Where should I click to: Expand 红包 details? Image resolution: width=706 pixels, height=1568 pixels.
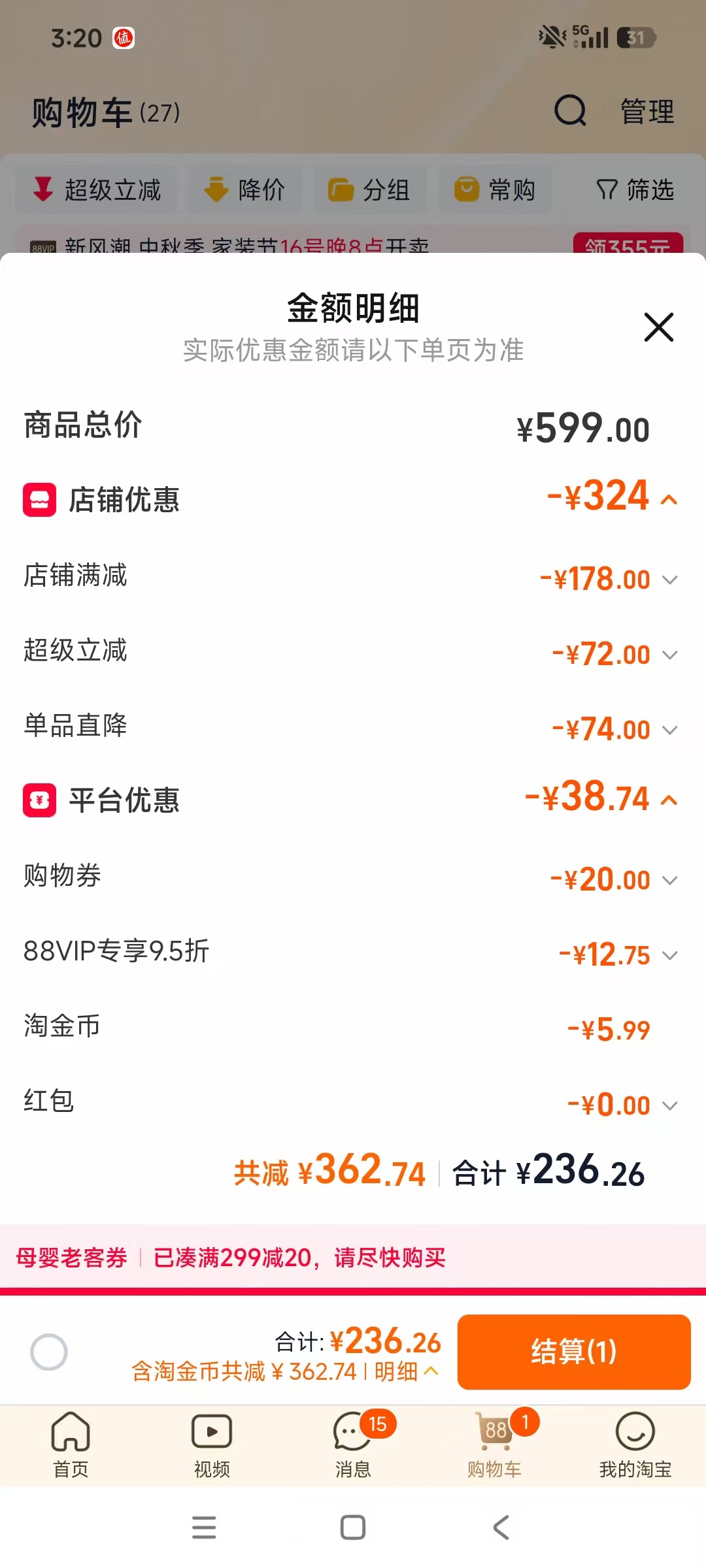click(669, 1106)
